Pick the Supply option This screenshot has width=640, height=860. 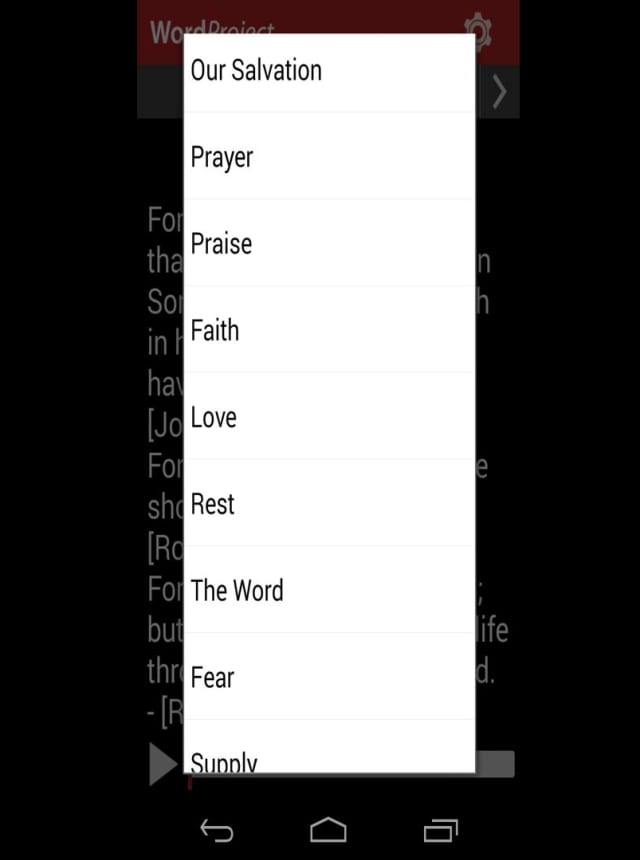point(328,759)
